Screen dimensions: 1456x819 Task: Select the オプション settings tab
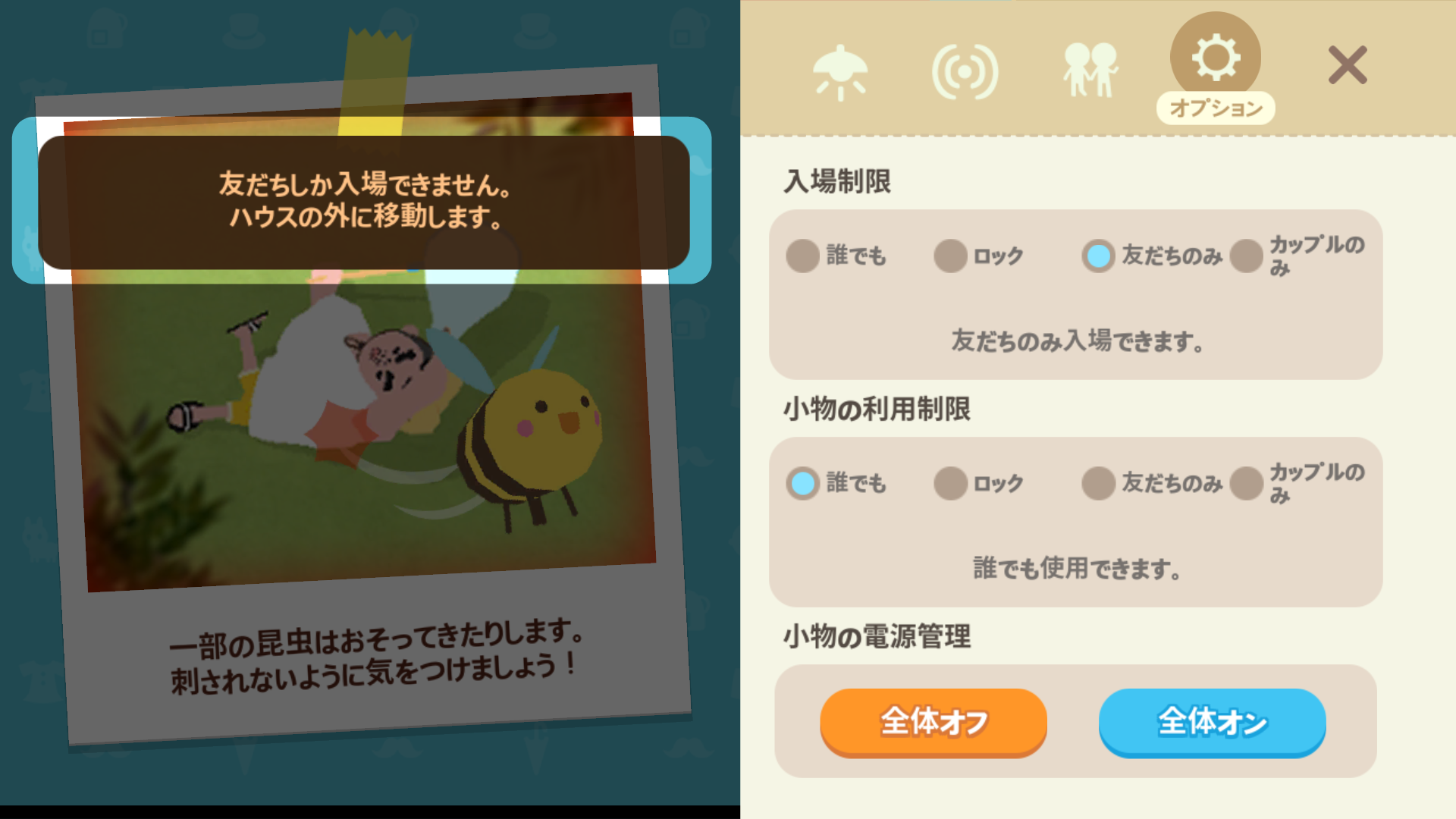click(x=1215, y=61)
